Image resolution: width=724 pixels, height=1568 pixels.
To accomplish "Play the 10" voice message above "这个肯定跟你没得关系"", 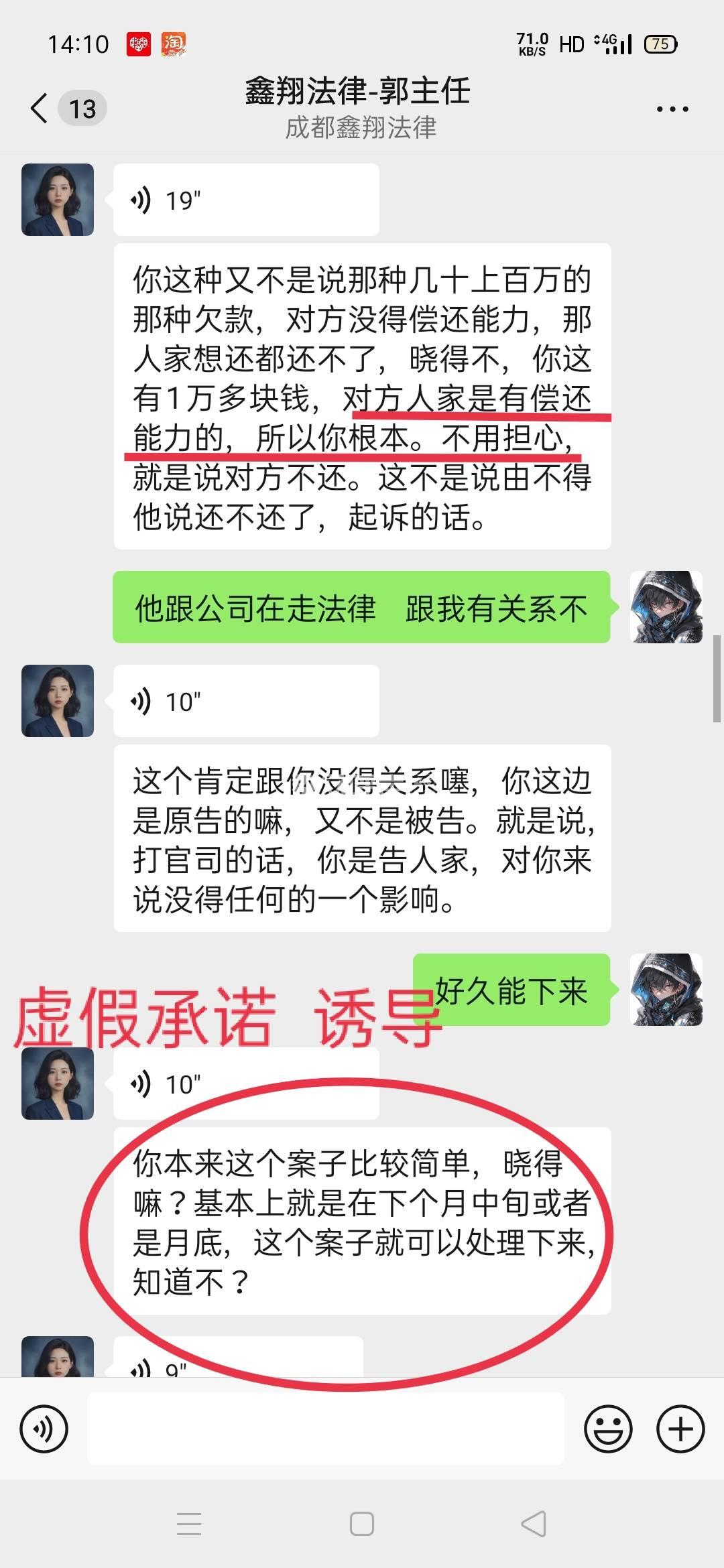I will [245, 701].
